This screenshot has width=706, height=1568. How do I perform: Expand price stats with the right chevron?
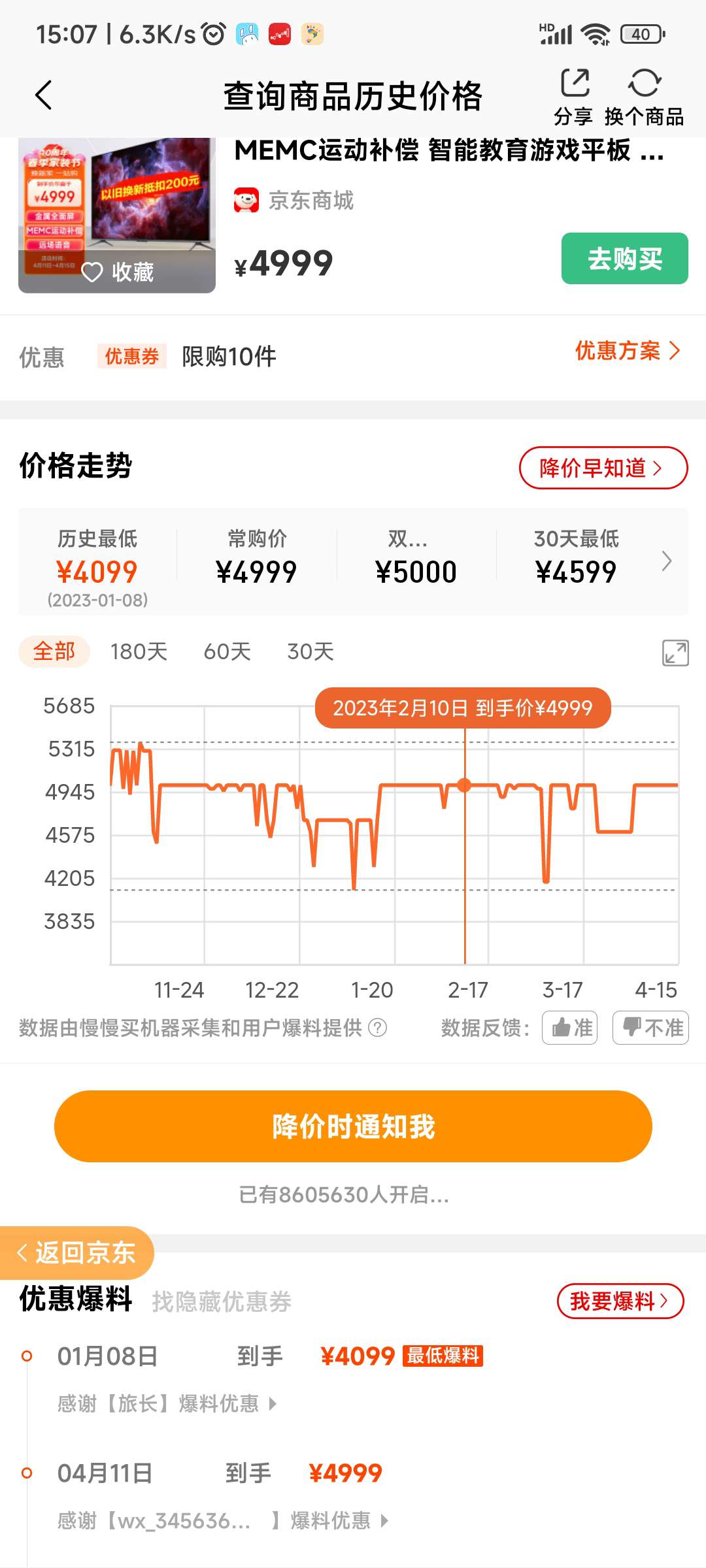[x=666, y=561]
